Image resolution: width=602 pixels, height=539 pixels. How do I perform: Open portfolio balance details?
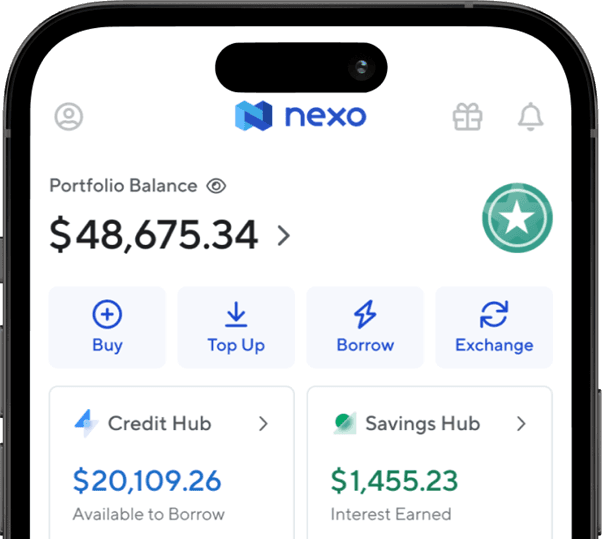(x=284, y=236)
